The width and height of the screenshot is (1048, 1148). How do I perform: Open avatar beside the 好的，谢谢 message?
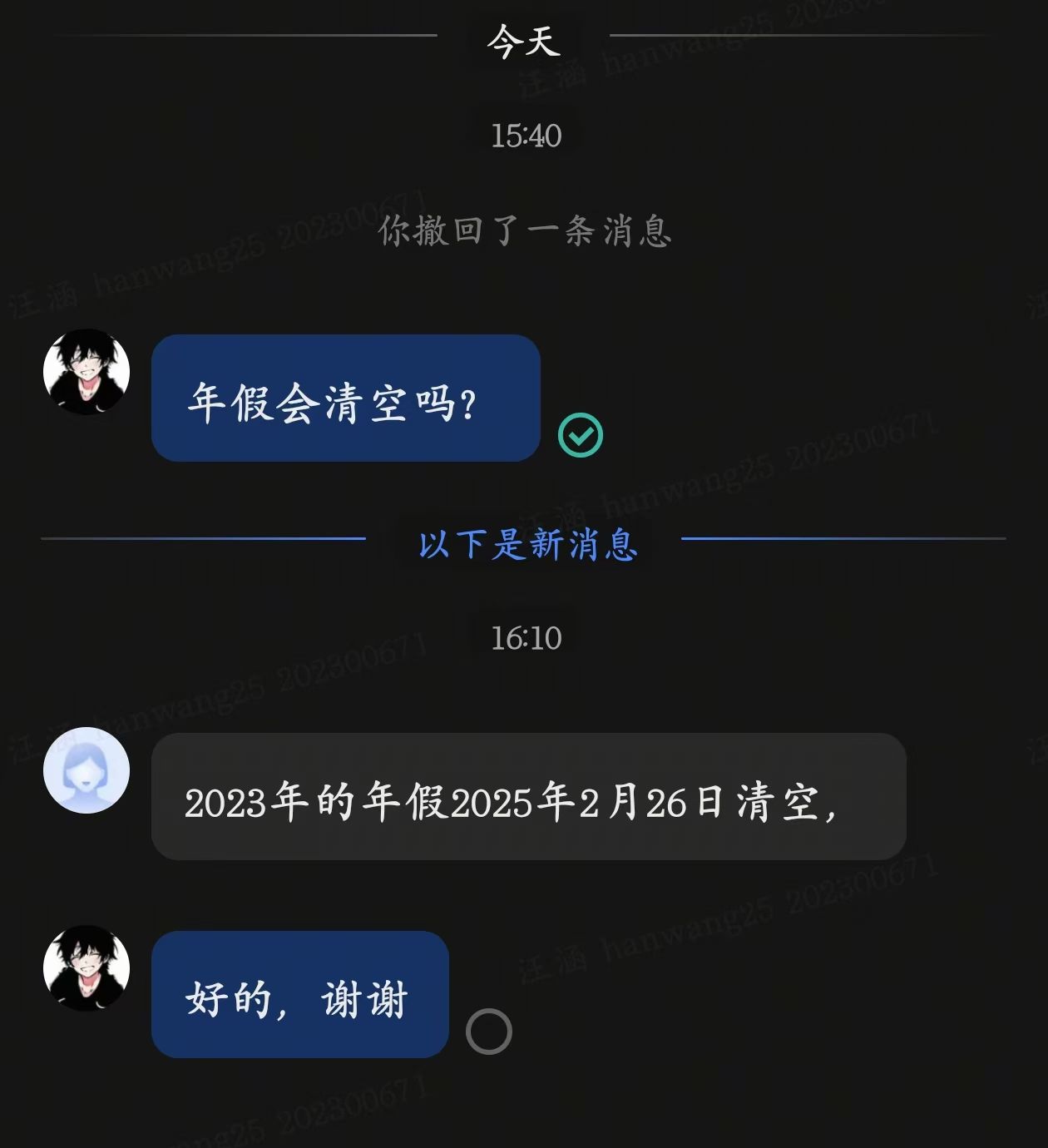click(x=87, y=968)
